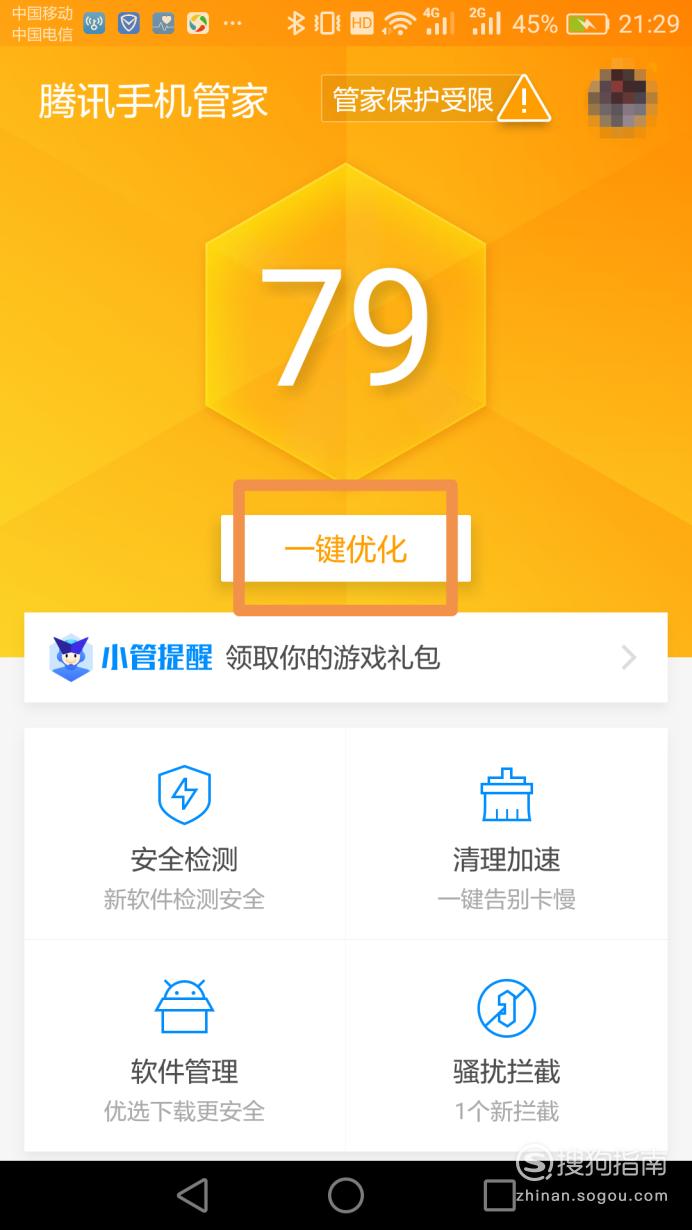Go to the system home screen
The image size is (692, 1230).
(346, 1195)
